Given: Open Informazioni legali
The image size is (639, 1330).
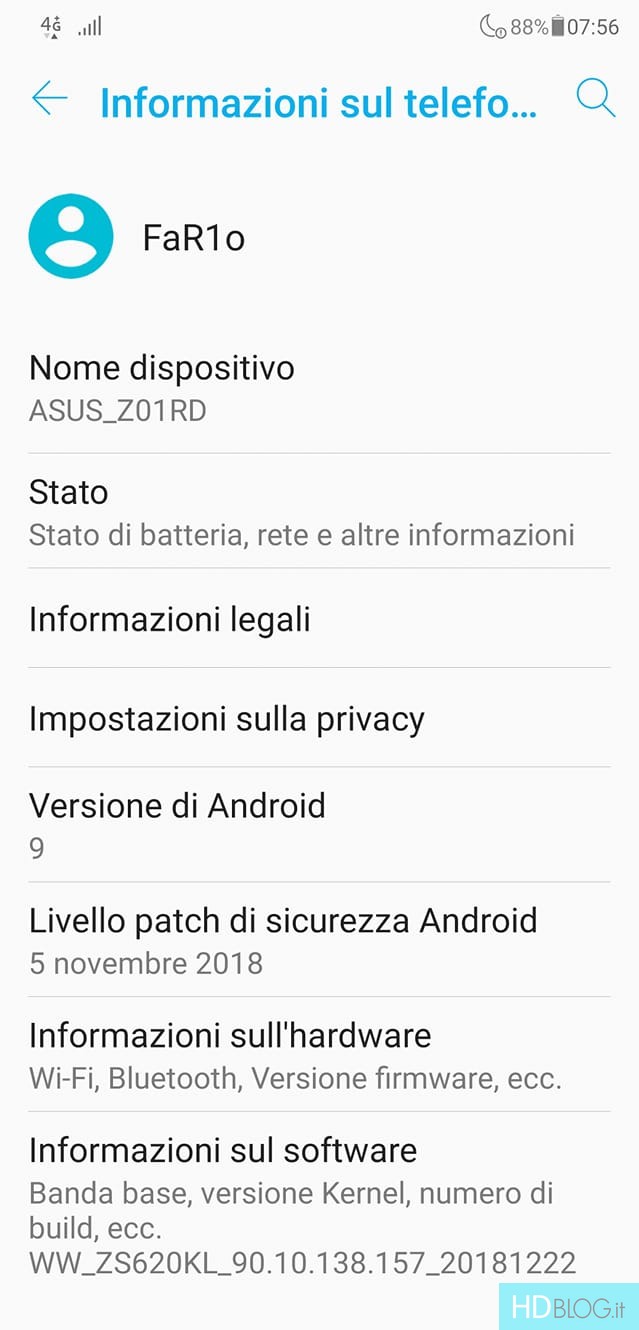Looking at the screenshot, I should pyautogui.click(x=319, y=619).
